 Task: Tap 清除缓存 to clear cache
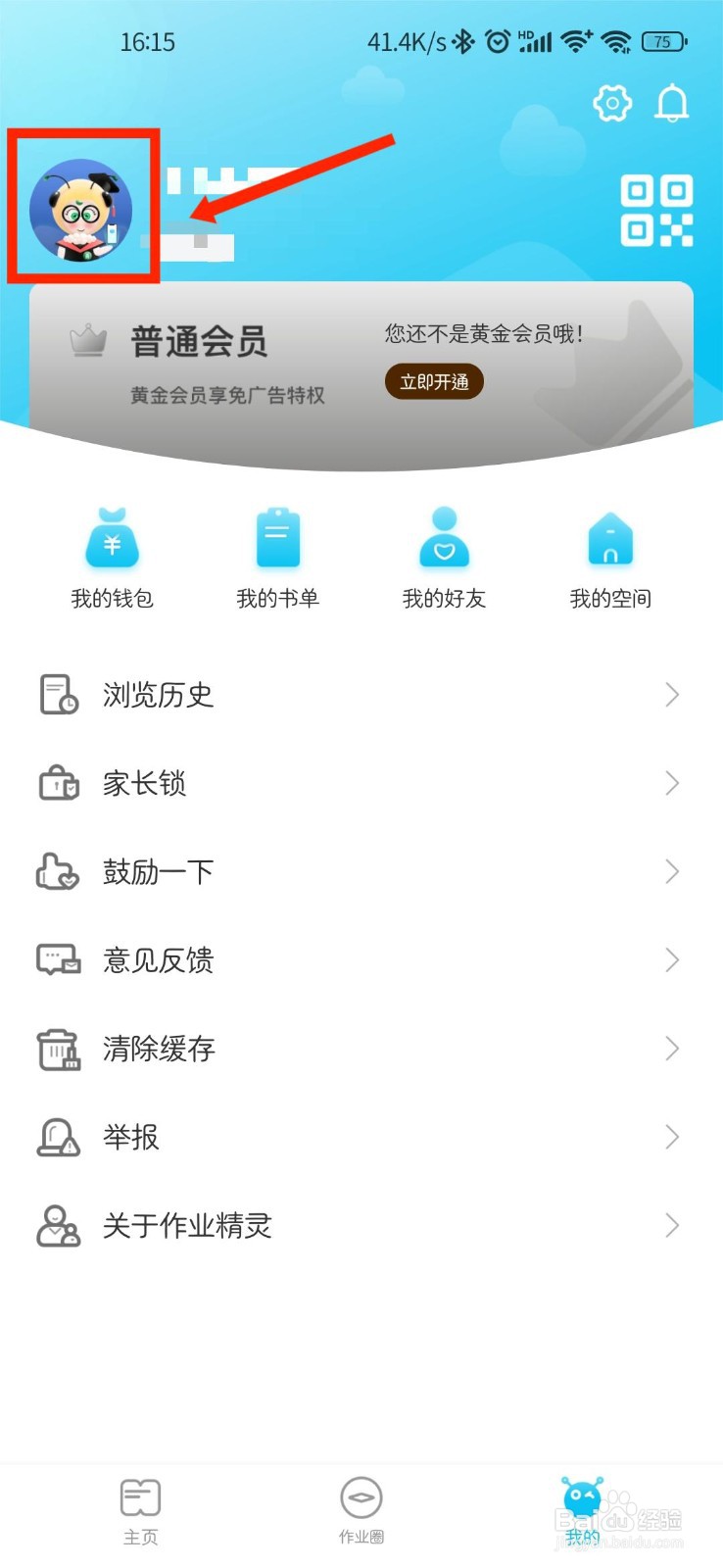361,1049
